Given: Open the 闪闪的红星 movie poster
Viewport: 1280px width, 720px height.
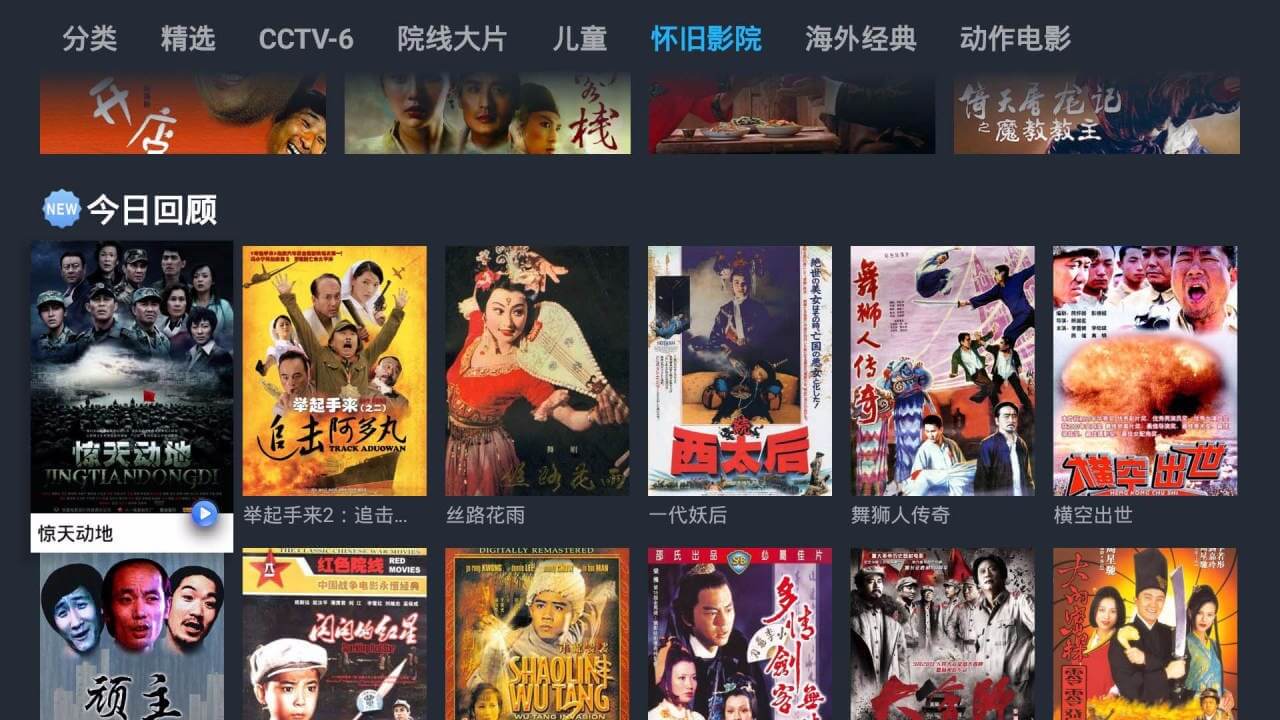Looking at the screenshot, I should tap(334, 633).
